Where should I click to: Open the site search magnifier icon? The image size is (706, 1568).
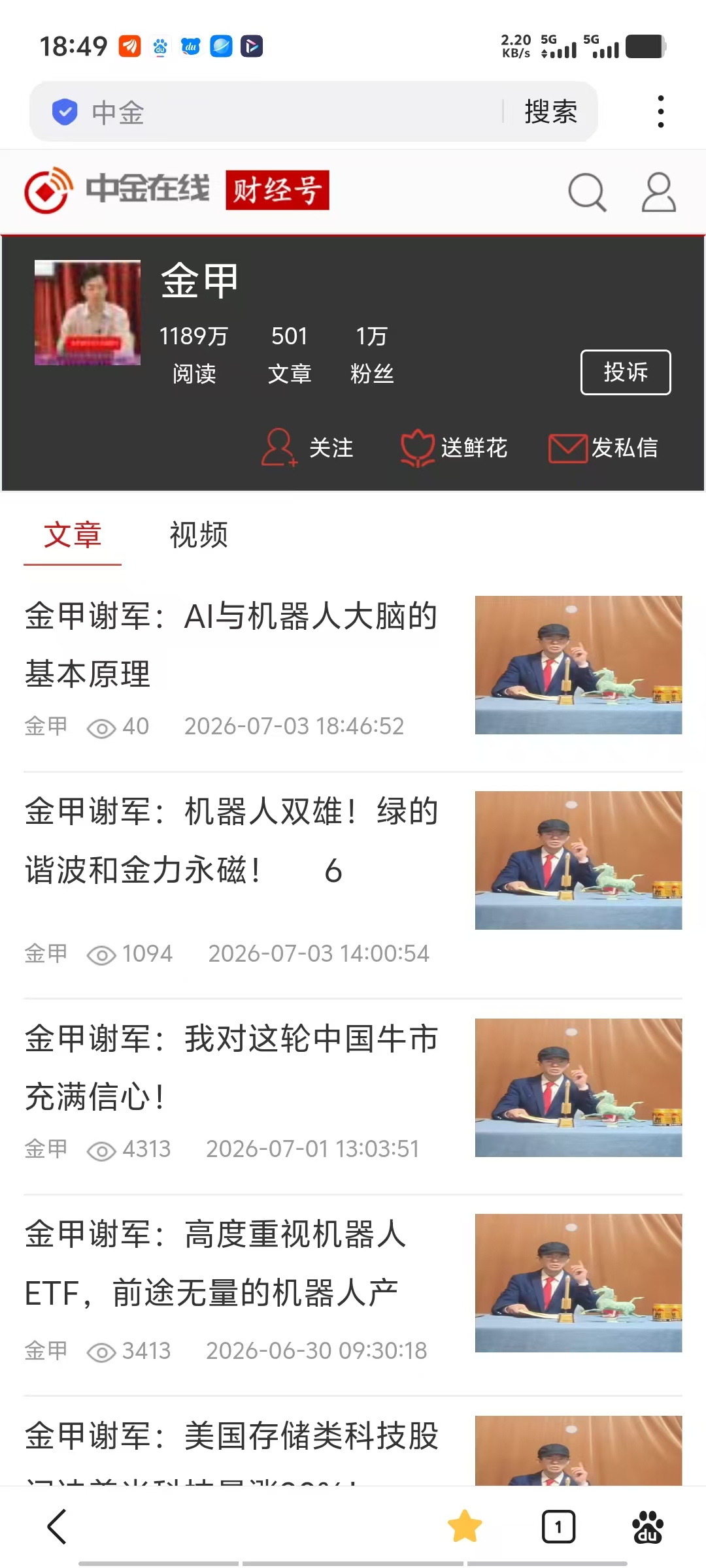tap(587, 192)
